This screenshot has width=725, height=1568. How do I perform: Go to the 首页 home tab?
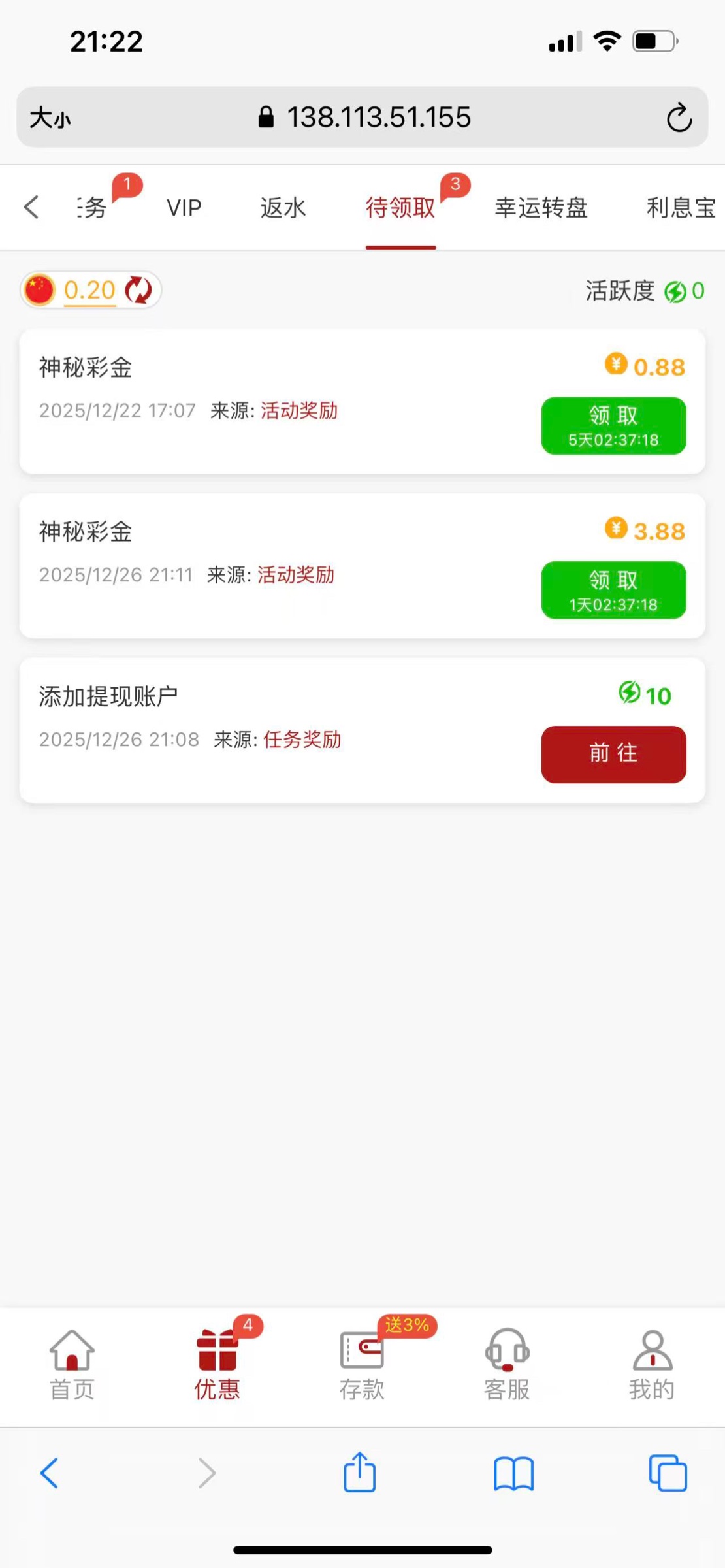pyautogui.click(x=72, y=1364)
